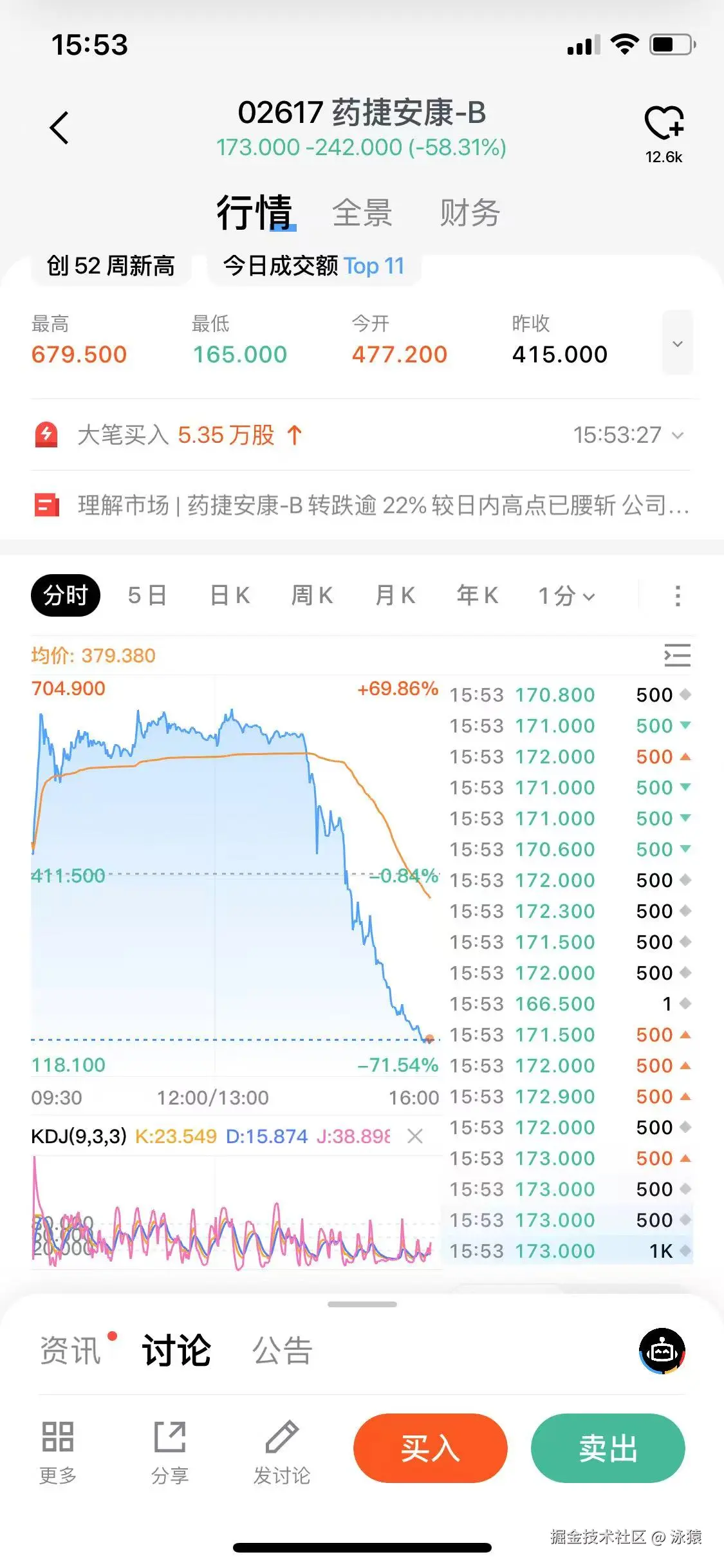Tap the back arrow to exit stock page
This screenshot has height=1568, width=724.
(x=59, y=126)
